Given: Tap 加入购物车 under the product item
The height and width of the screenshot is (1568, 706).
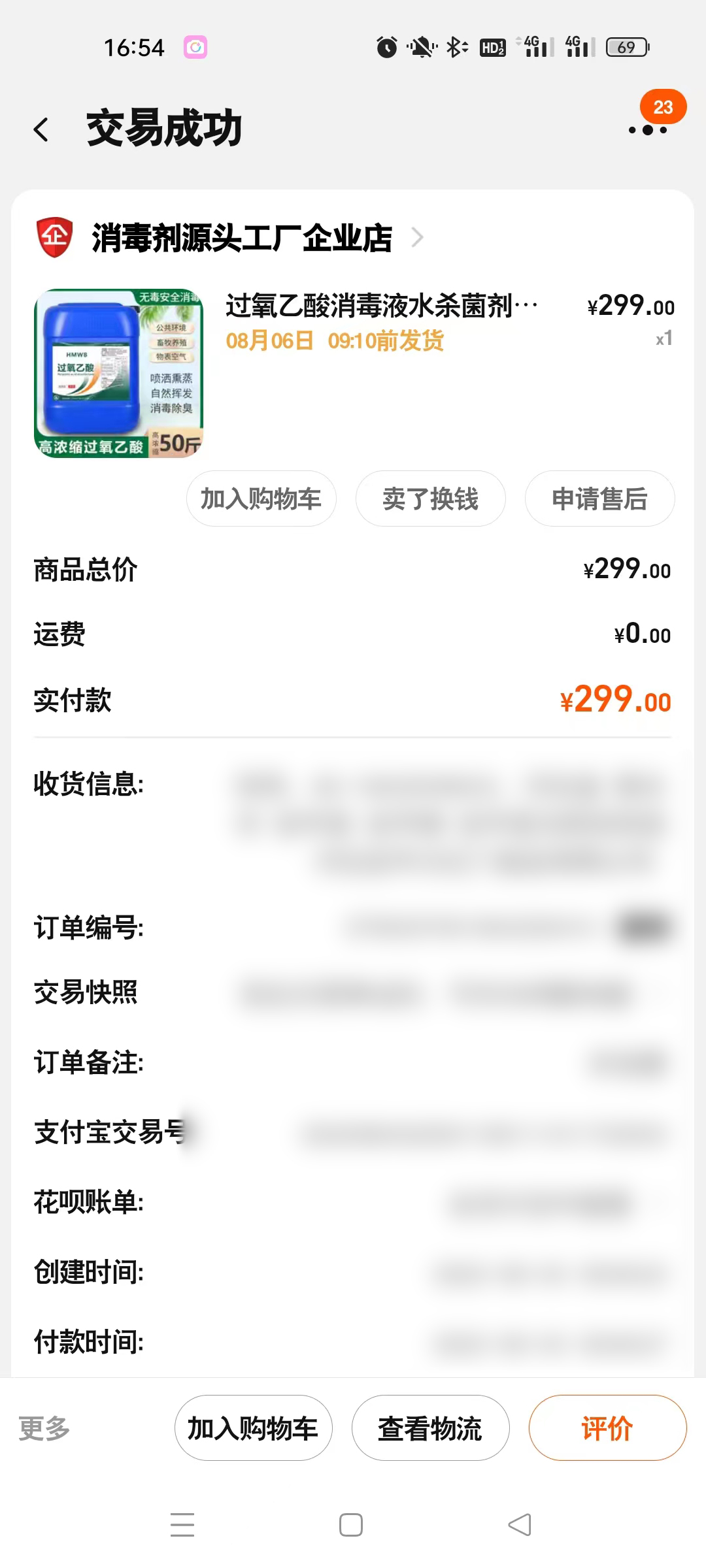Looking at the screenshot, I should point(261,499).
